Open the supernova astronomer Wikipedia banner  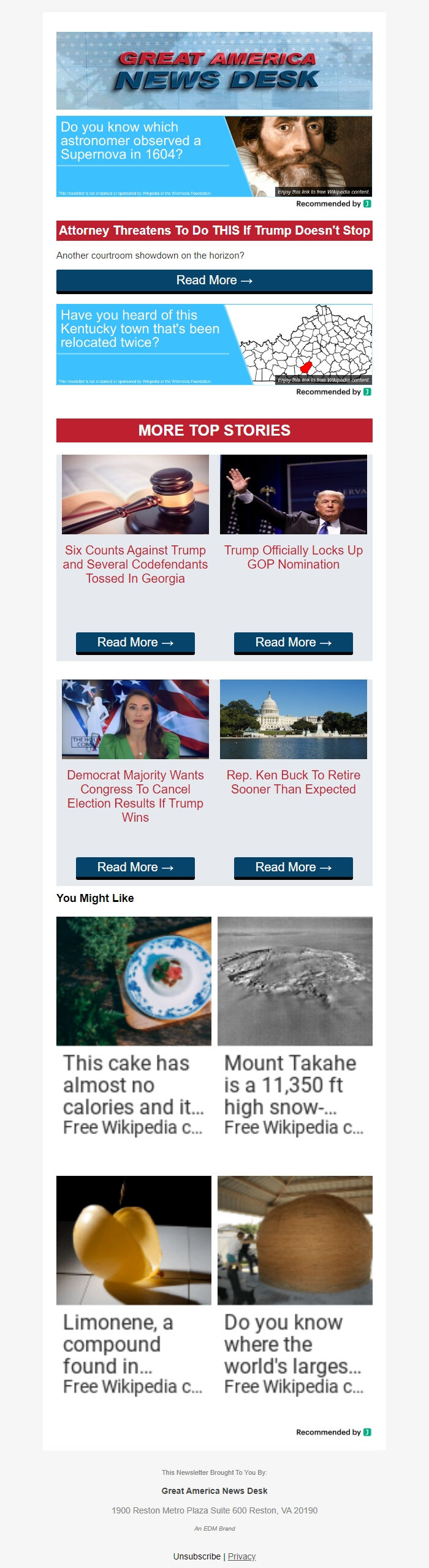(x=214, y=156)
